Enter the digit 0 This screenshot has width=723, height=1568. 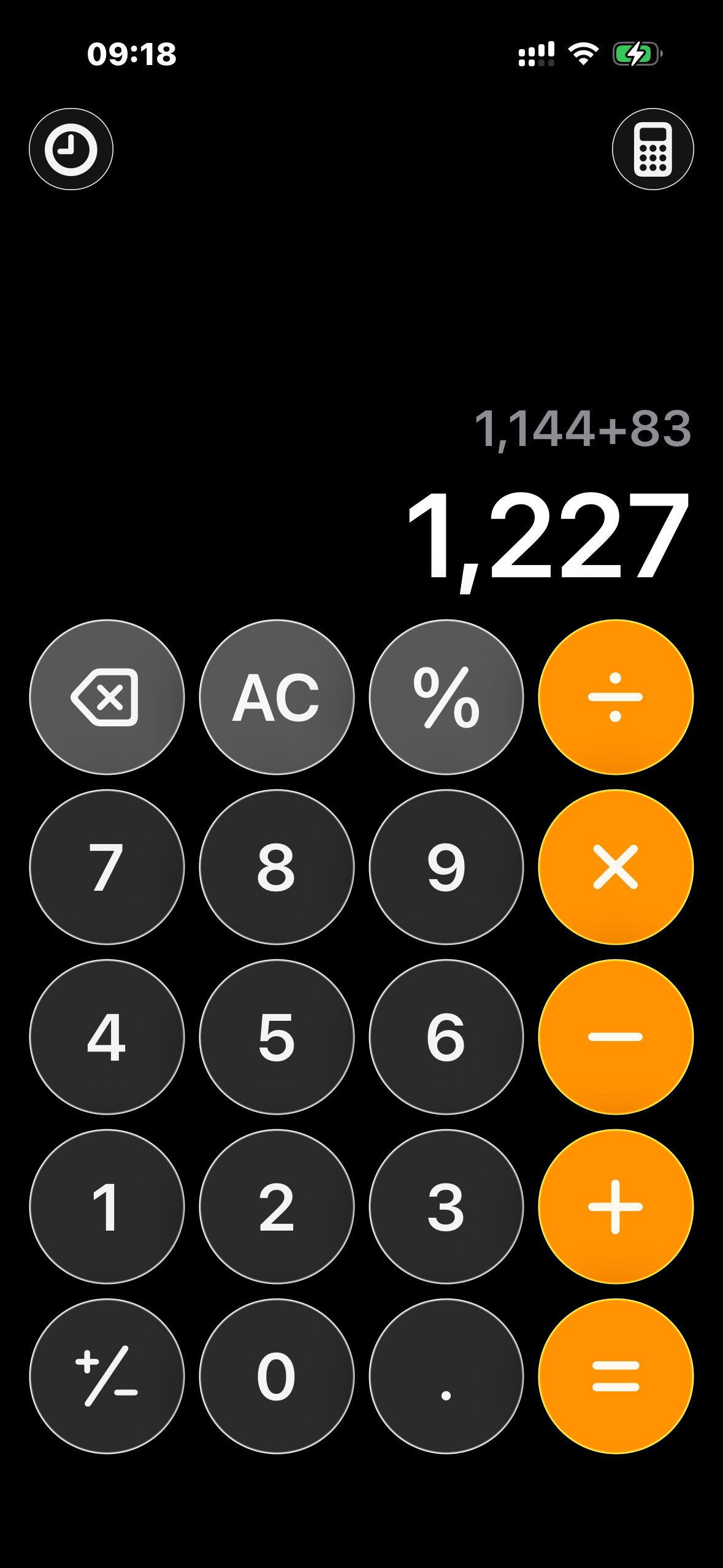(277, 1376)
